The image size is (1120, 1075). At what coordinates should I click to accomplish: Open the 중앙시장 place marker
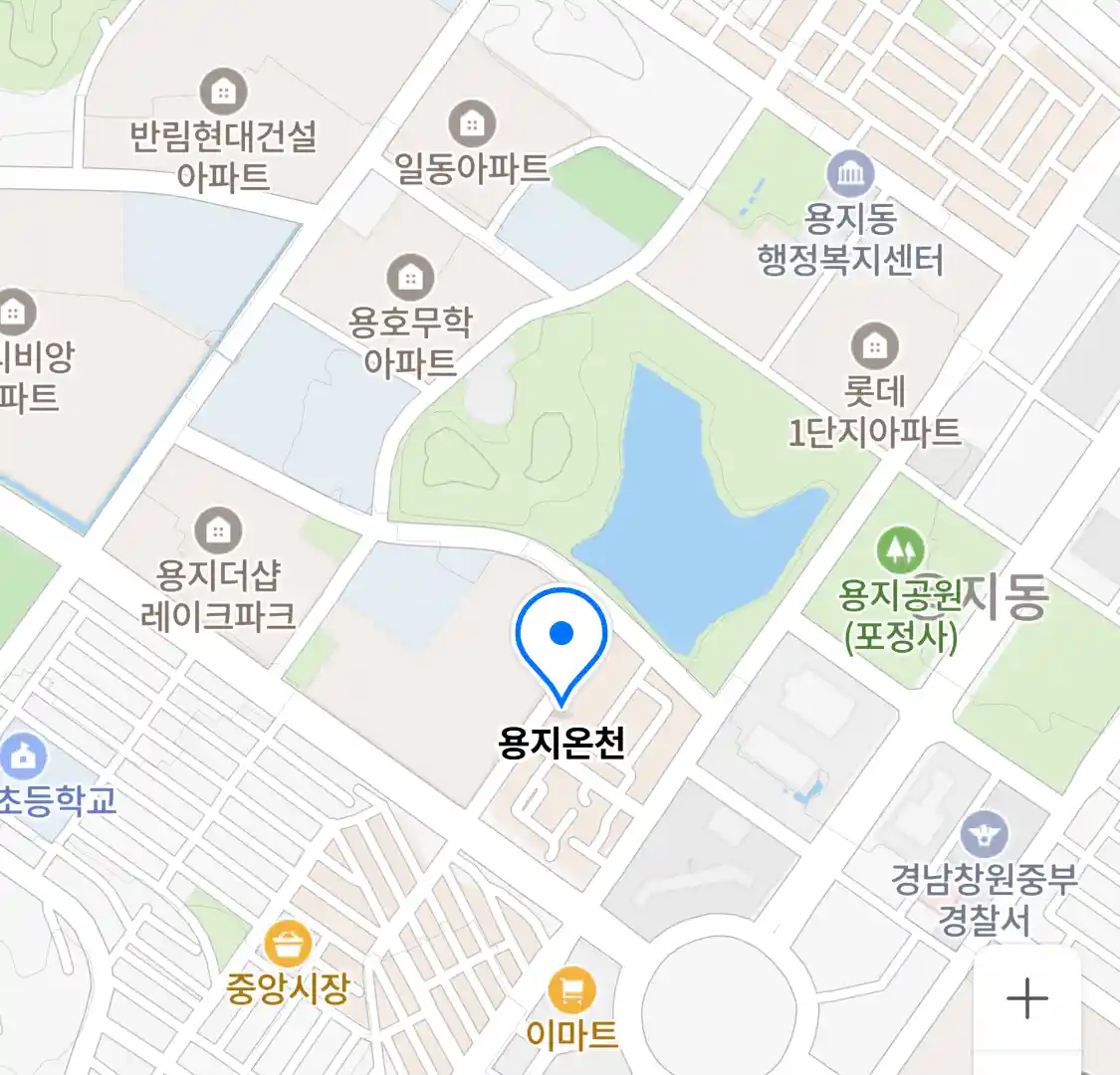click(288, 944)
